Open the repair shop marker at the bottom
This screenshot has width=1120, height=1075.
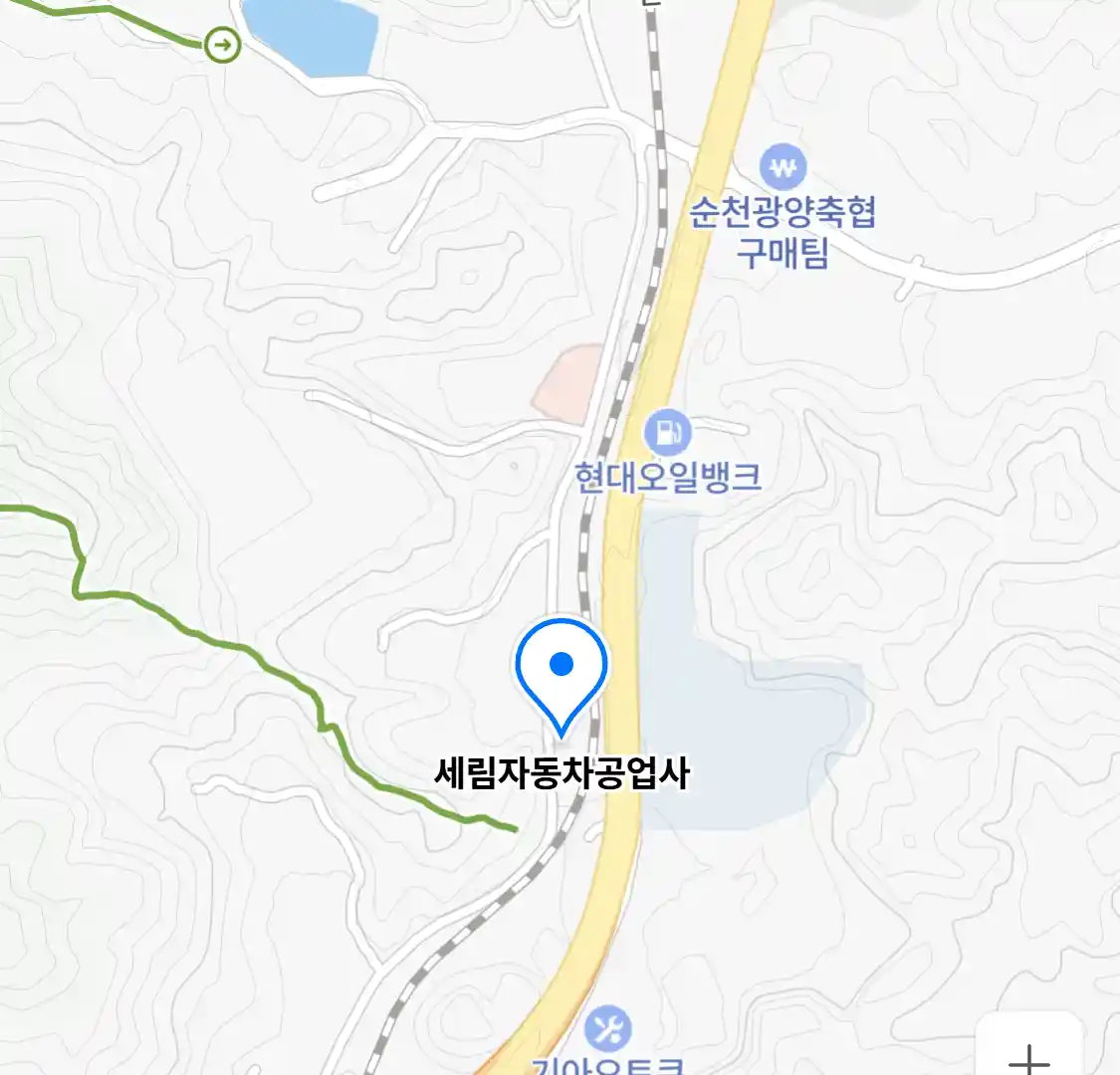click(x=607, y=1027)
